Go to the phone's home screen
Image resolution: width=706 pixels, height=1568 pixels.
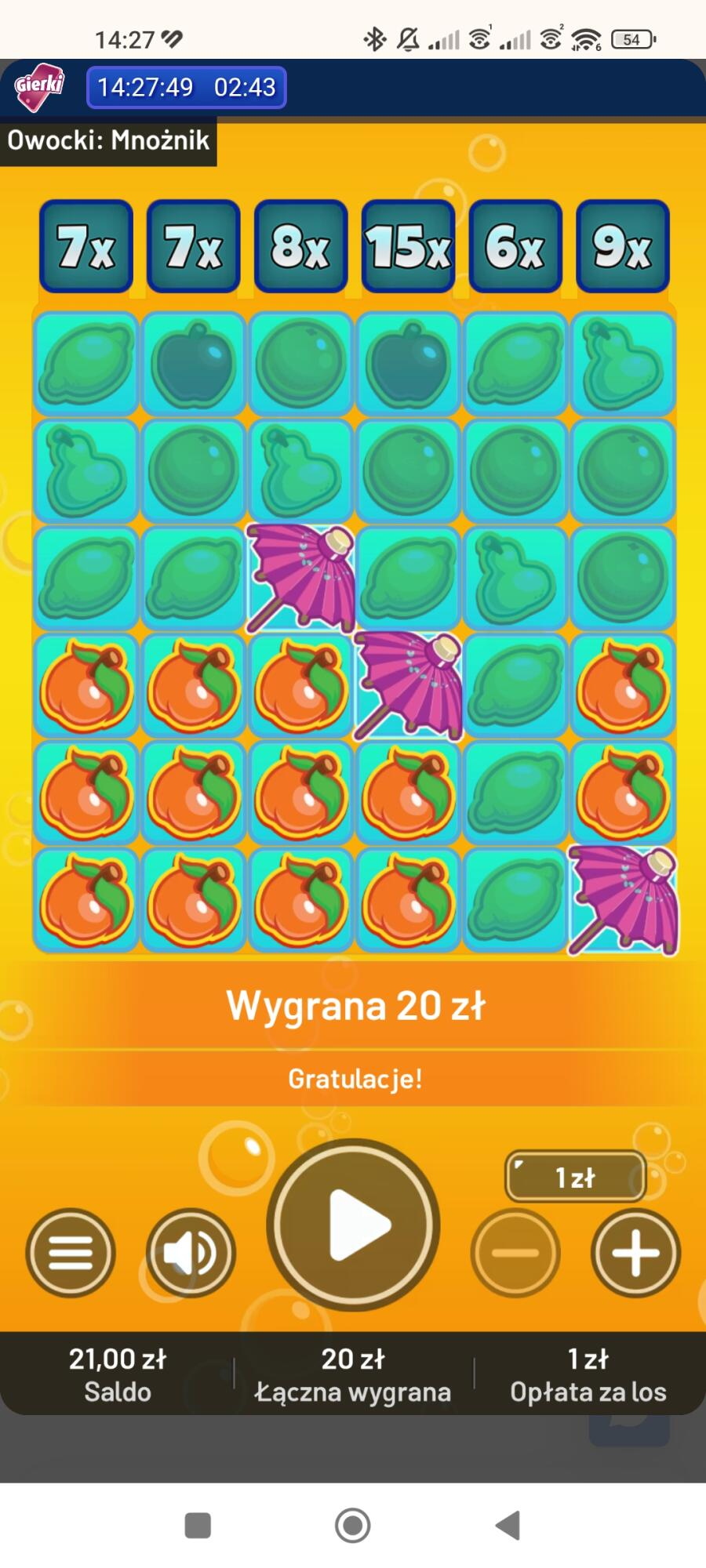(x=353, y=1526)
